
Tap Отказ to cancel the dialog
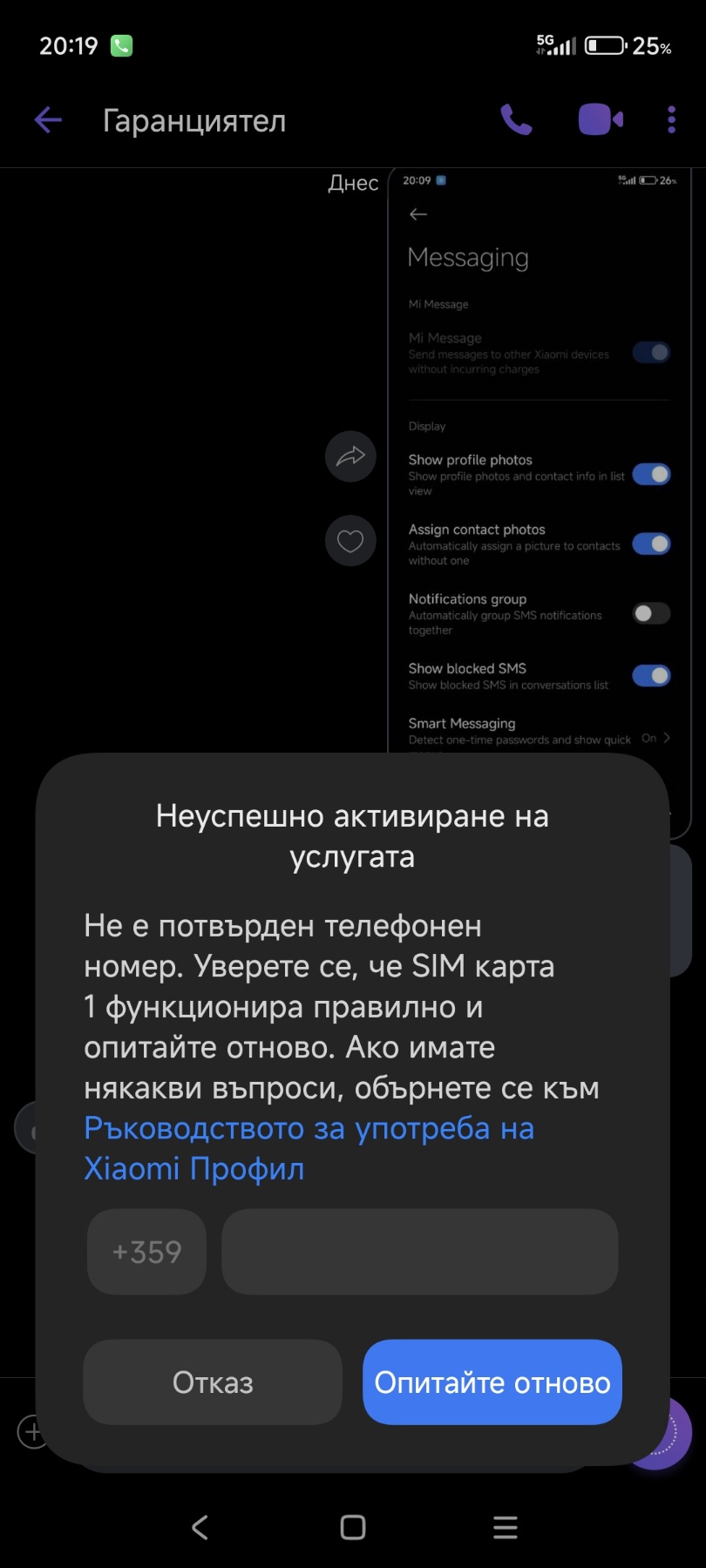pyautogui.click(x=213, y=1382)
